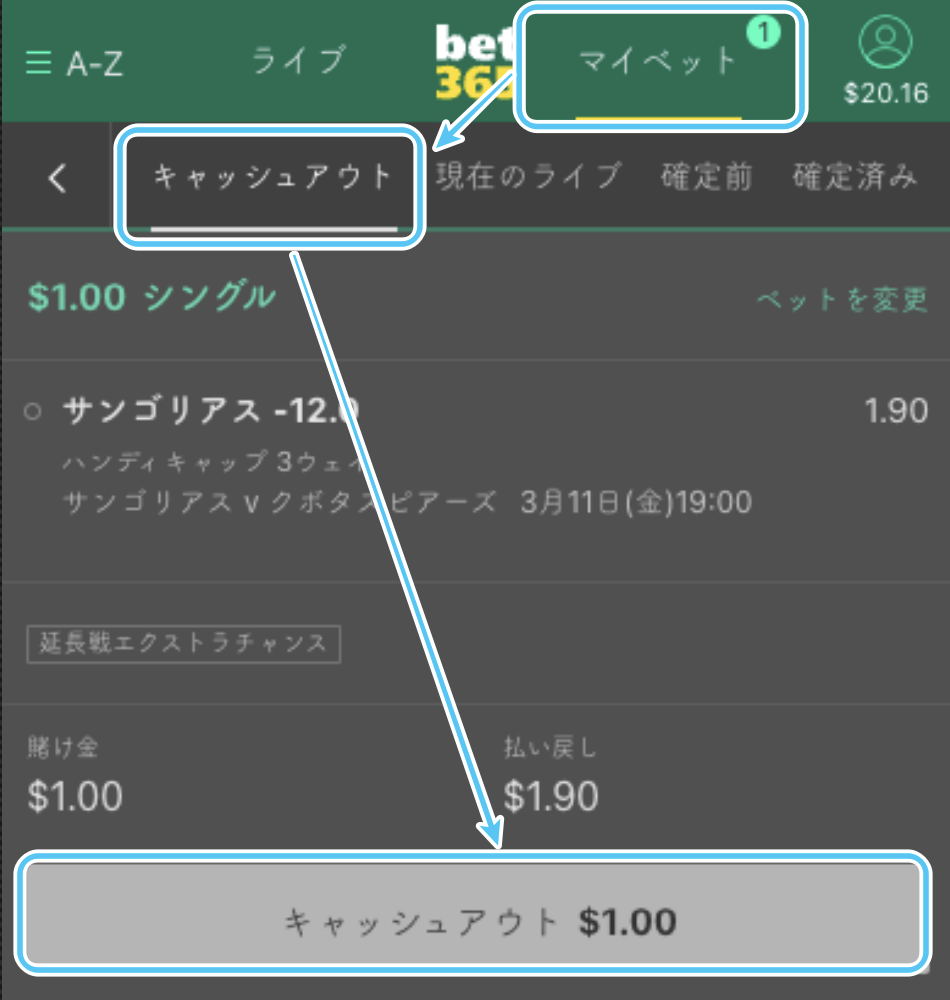
Task: Switch to 現在のライブ tab
Action: pyautogui.click(x=528, y=177)
